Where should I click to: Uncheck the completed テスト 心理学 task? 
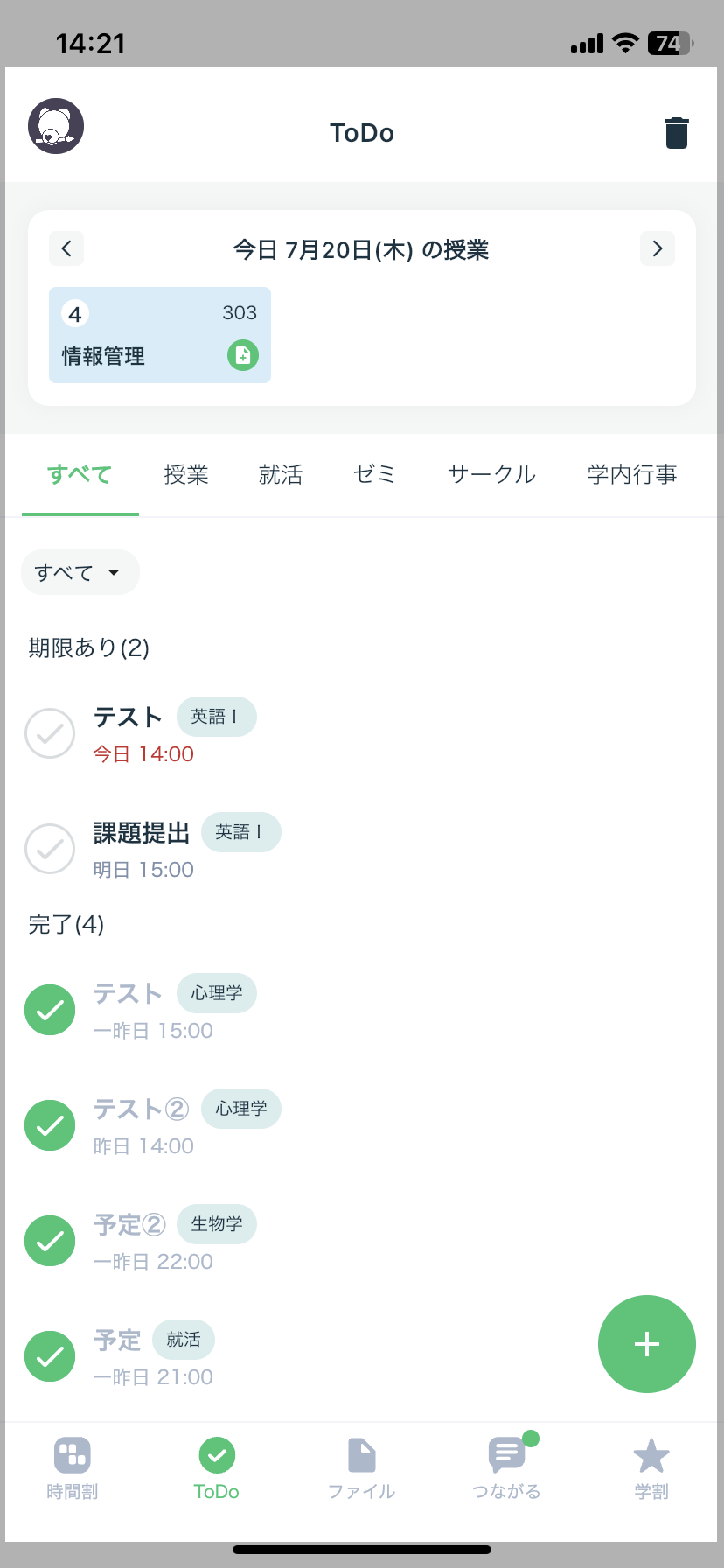click(x=50, y=1011)
